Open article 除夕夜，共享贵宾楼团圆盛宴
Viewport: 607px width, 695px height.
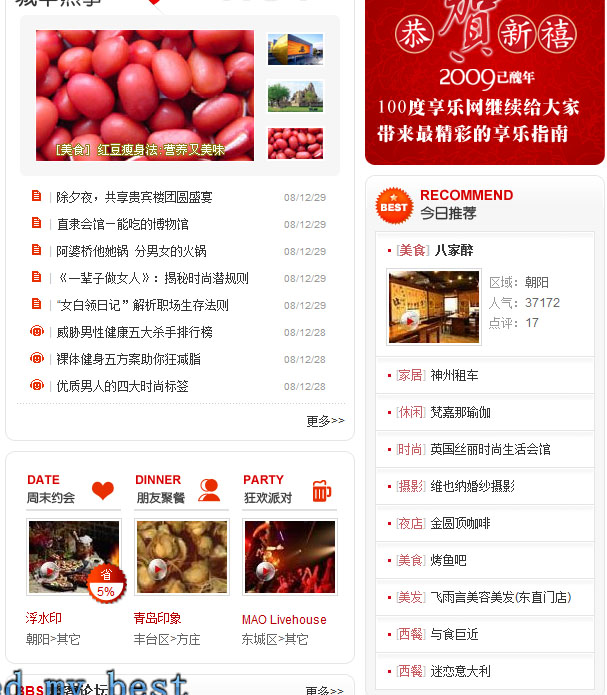[134, 197]
